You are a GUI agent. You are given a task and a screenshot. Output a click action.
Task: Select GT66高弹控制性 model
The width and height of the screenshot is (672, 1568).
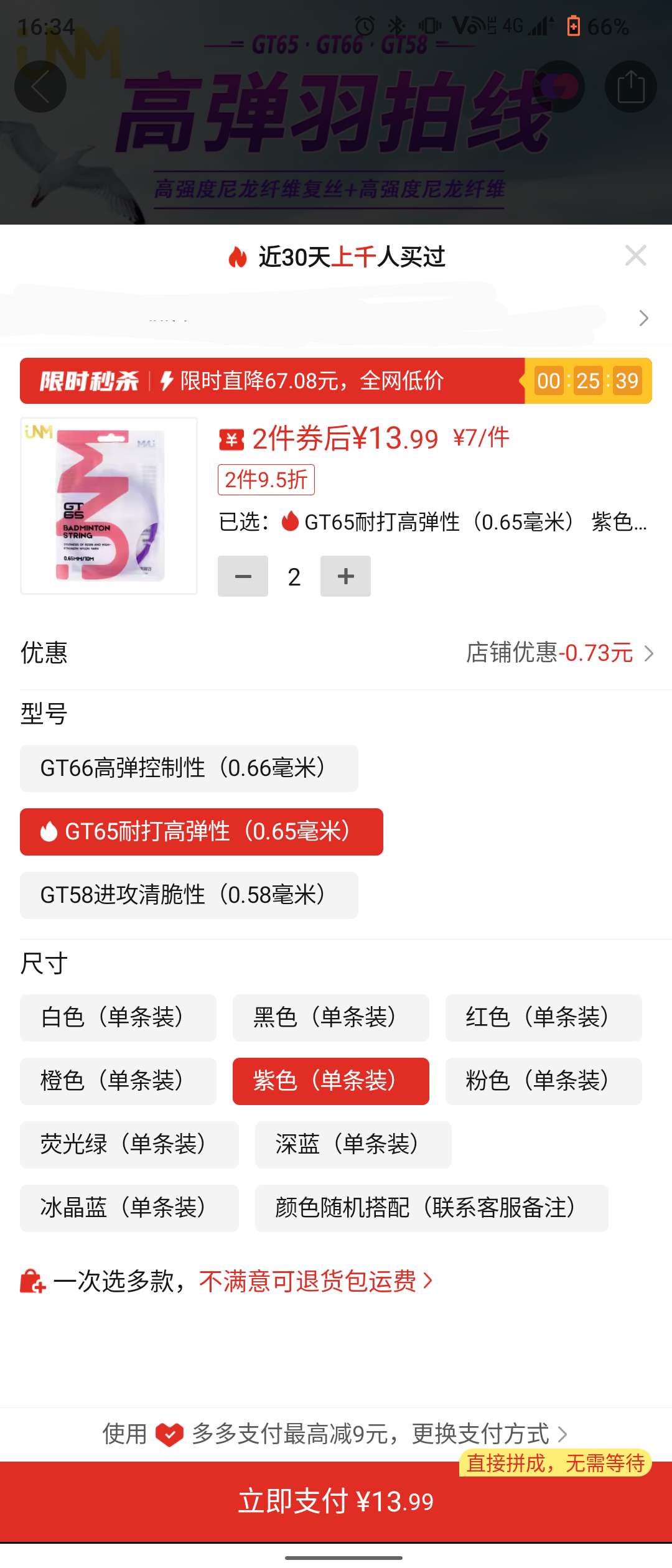pyautogui.click(x=189, y=768)
